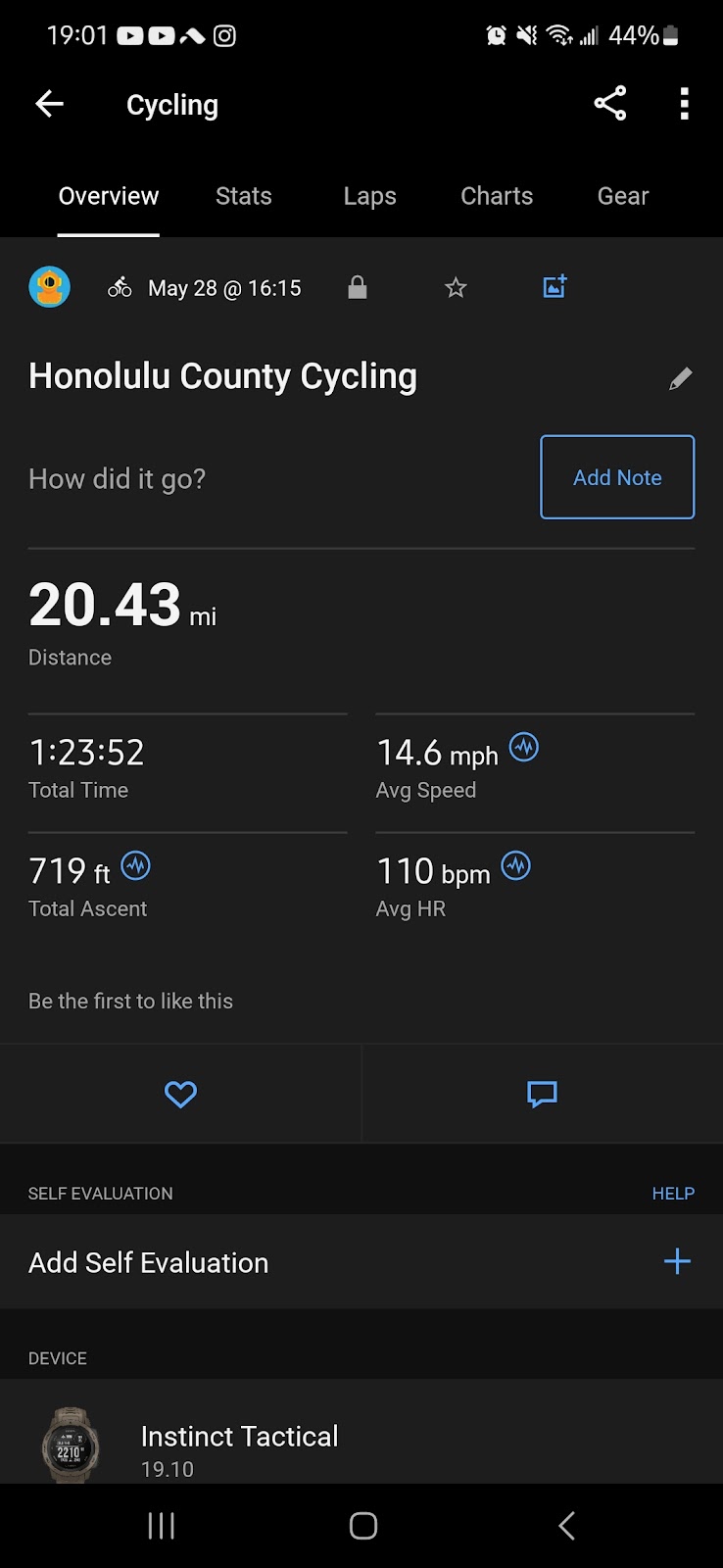
Task: Switch to the Stats tab
Action: pos(244,196)
